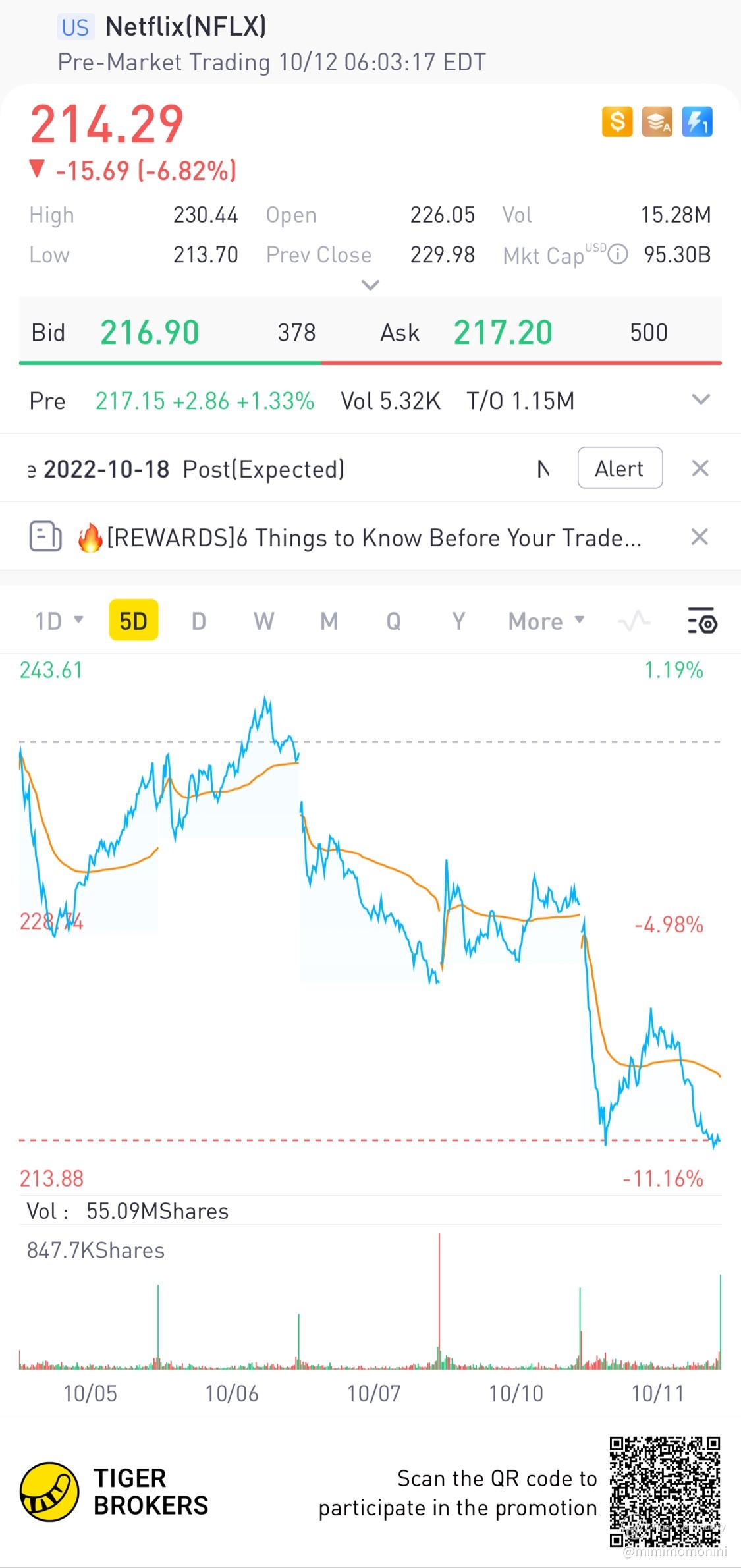Image resolution: width=741 pixels, height=1568 pixels.
Task: Select the 5D chart tab
Action: pyautogui.click(x=134, y=620)
